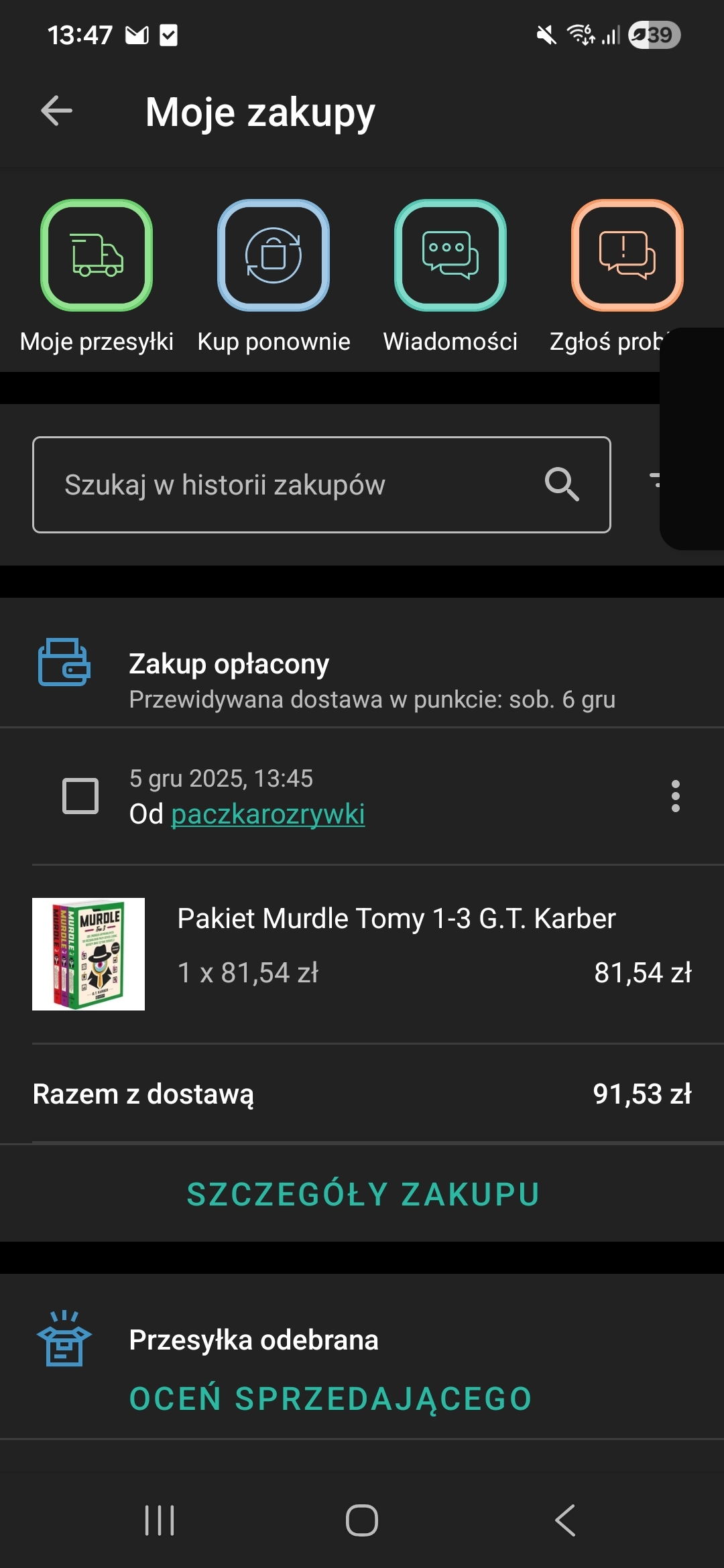Image resolution: width=724 pixels, height=1568 pixels.
Task: Open Moje przesyłki shortcut
Action: click(97, 256)
